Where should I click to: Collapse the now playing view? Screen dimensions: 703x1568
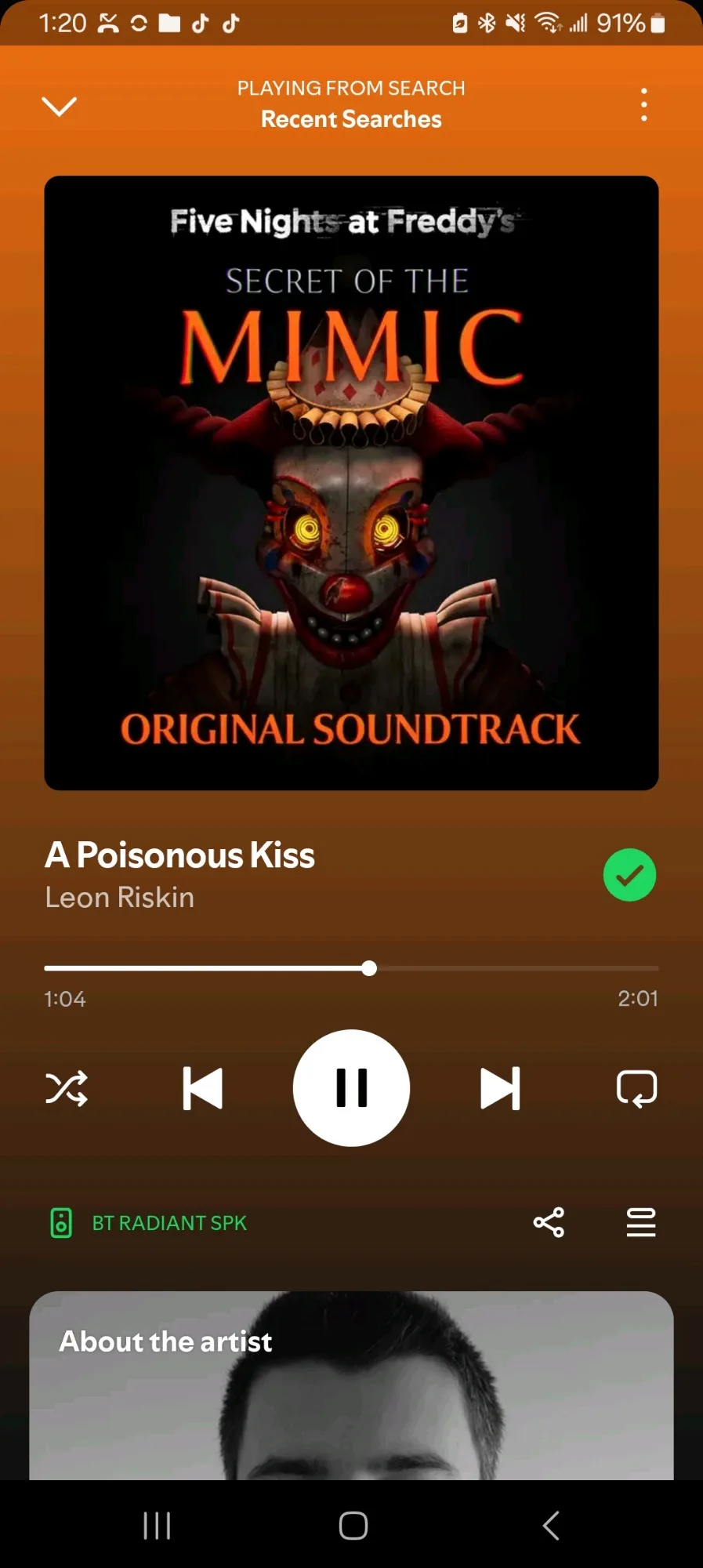point(59,105)
